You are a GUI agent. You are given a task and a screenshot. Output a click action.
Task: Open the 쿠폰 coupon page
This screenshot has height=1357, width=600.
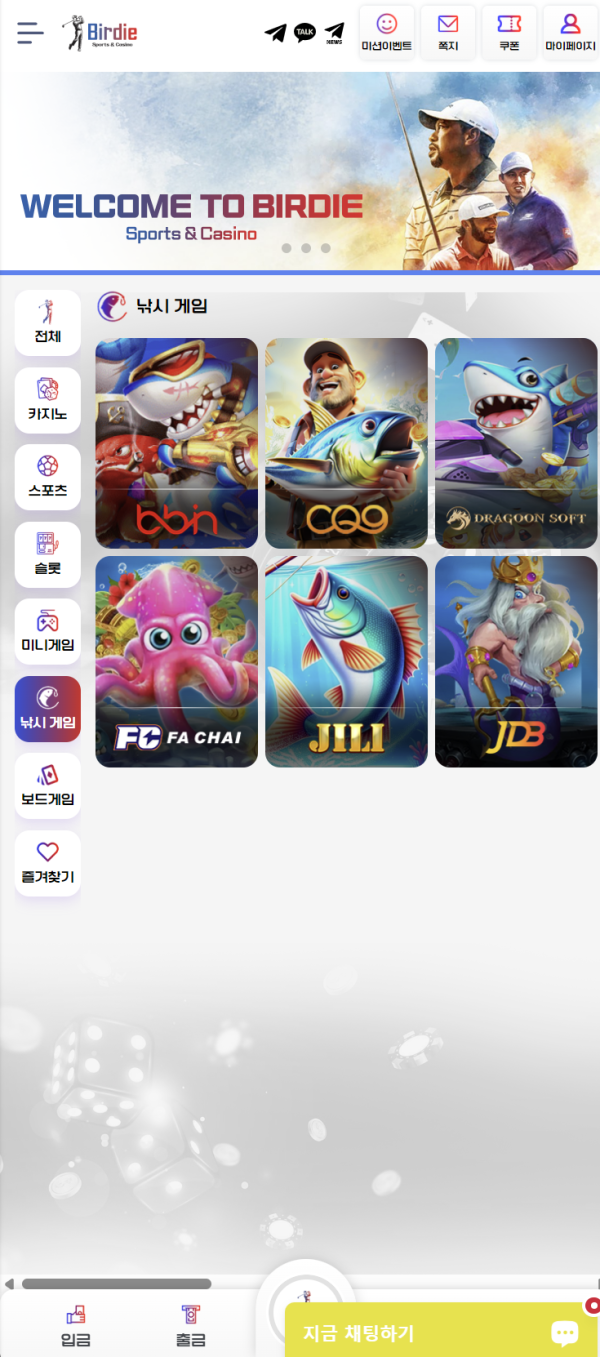(x=509, y=33)
